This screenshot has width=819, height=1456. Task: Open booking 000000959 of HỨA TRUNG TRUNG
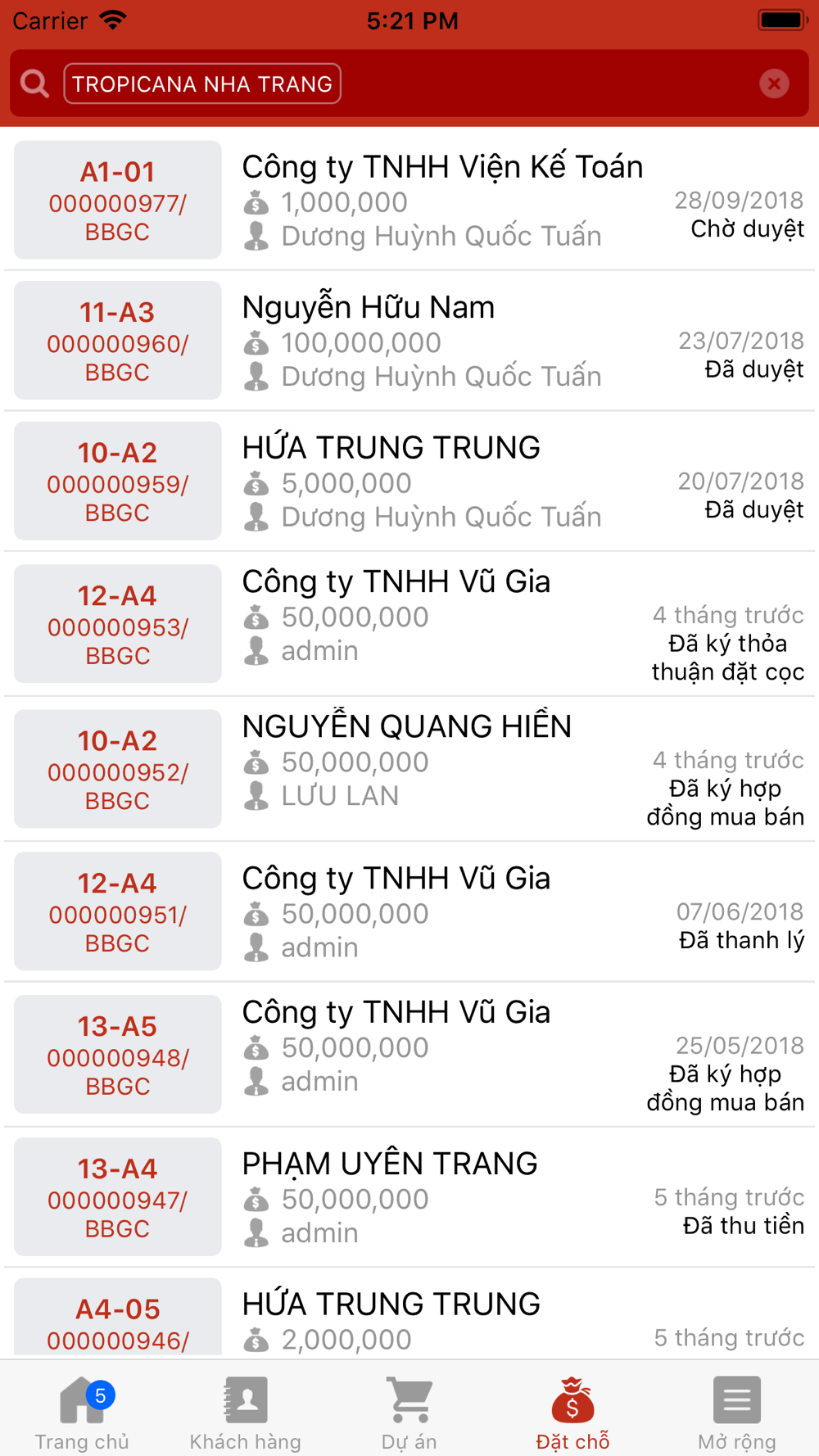(x=409, y=481)
